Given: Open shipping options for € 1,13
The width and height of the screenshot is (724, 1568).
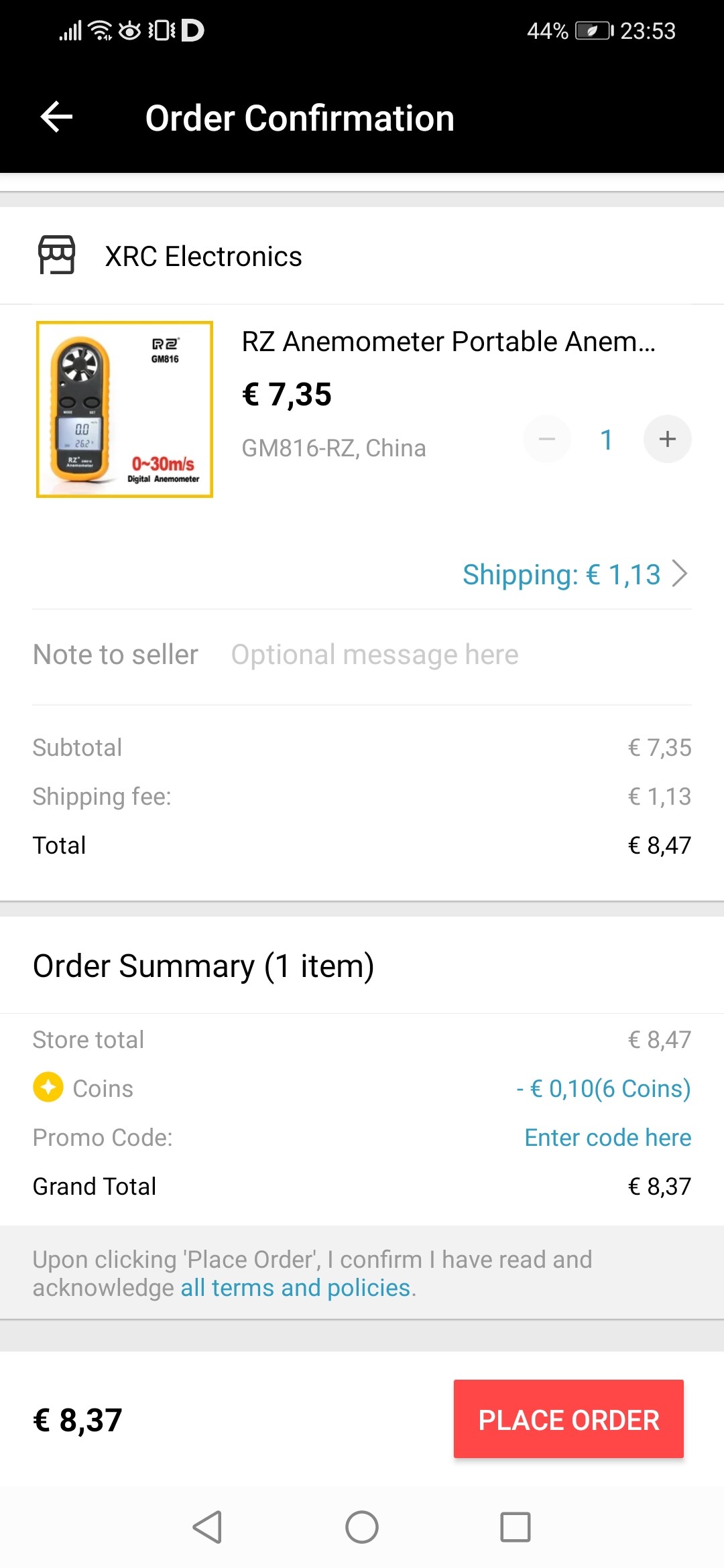Looking at the screenshot, I should pyautogui.click(x=575, y=575).
